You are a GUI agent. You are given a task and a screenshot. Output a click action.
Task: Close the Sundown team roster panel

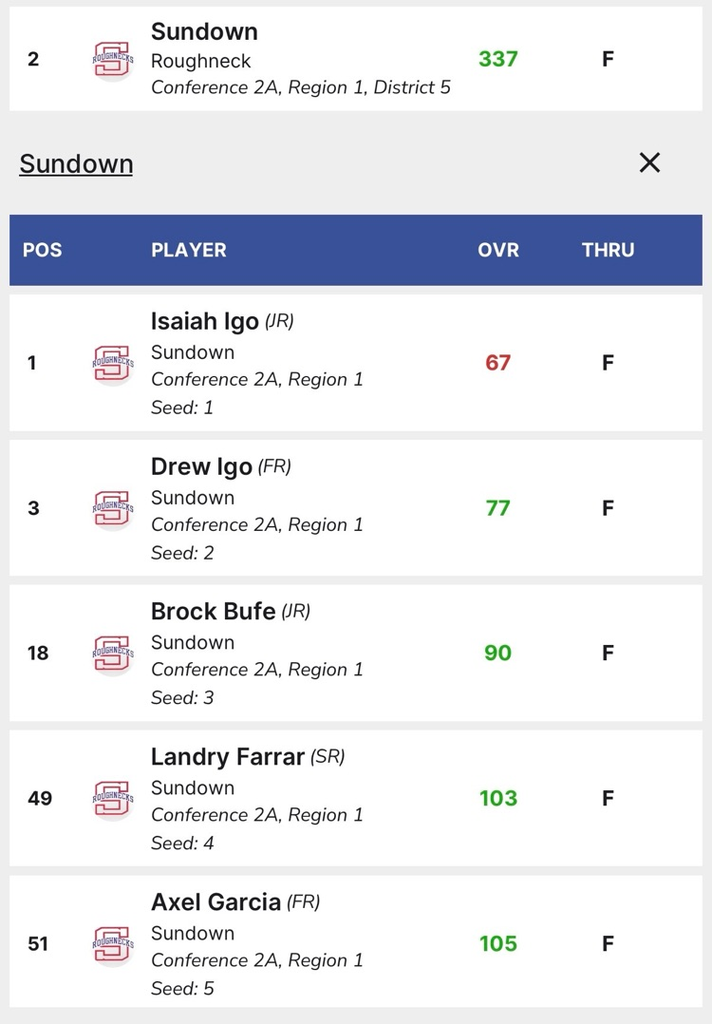tap(650, 163)
